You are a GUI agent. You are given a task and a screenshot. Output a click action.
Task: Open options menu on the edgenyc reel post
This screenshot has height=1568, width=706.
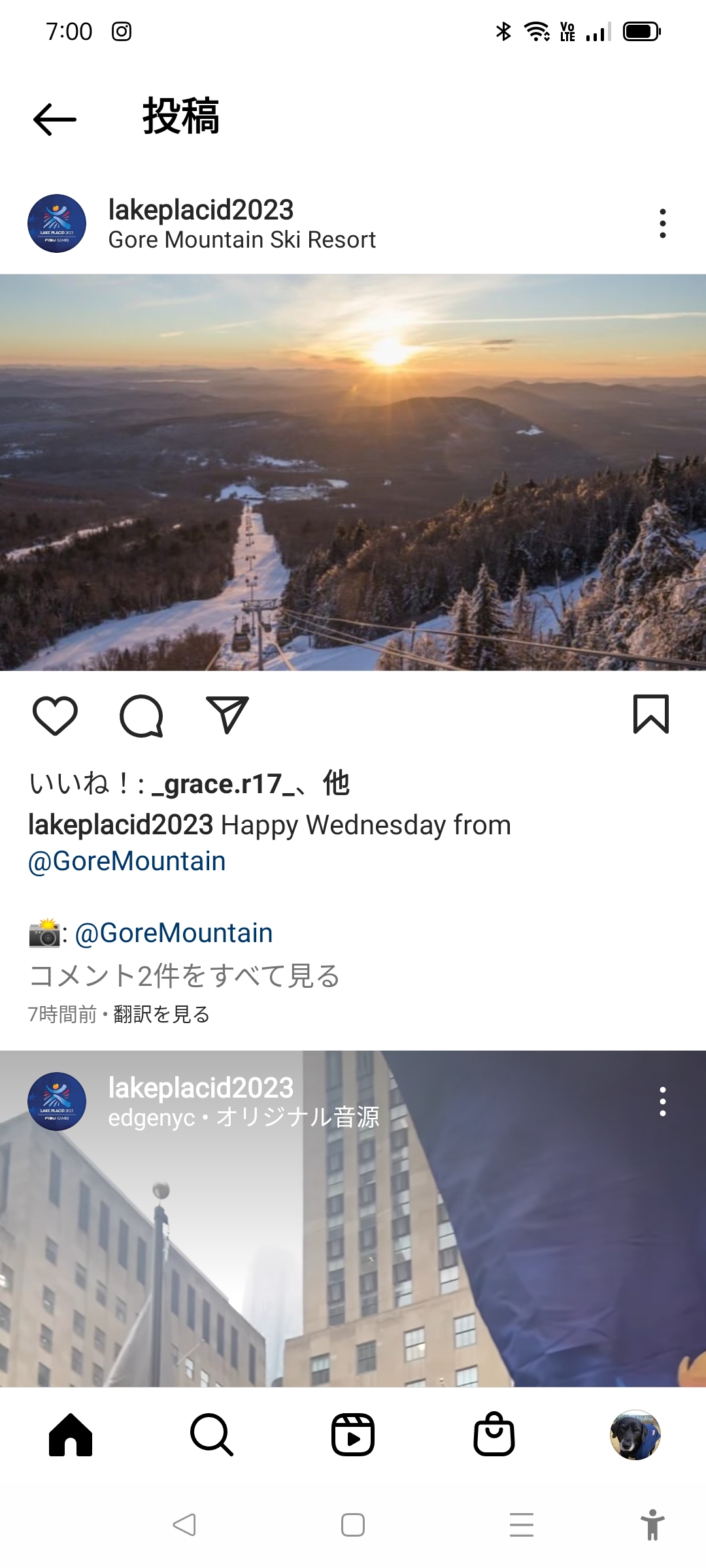click(663, 1102)
